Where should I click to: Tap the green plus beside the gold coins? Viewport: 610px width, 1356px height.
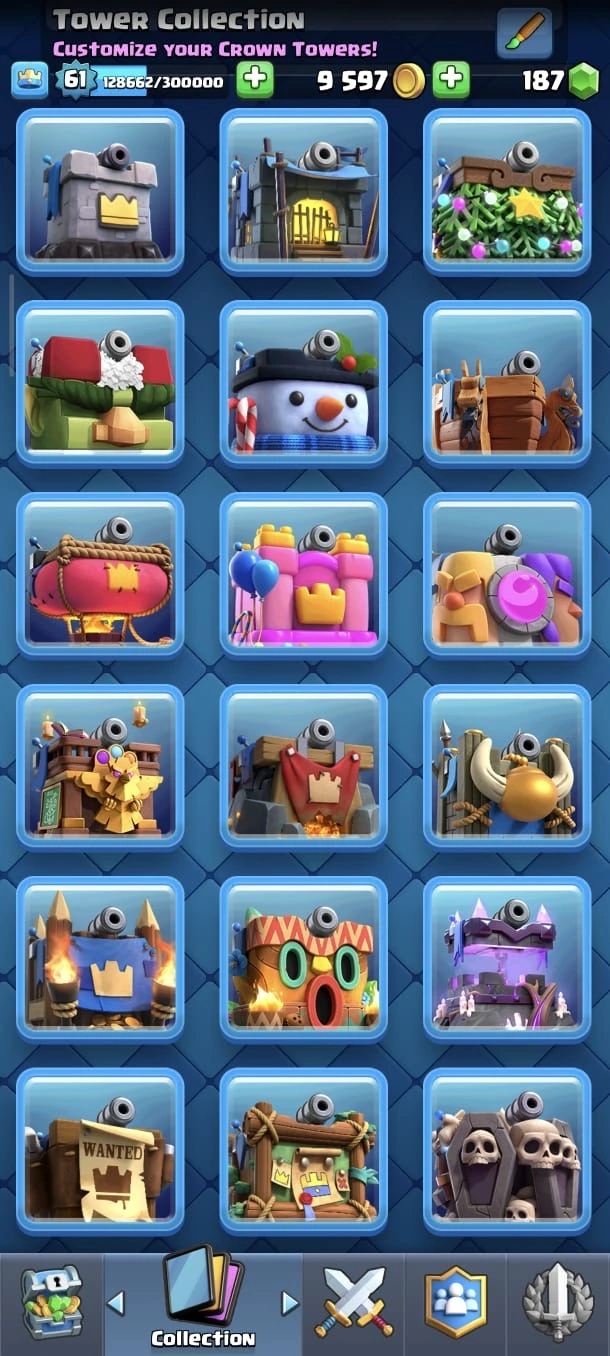(x=451, y=80)
